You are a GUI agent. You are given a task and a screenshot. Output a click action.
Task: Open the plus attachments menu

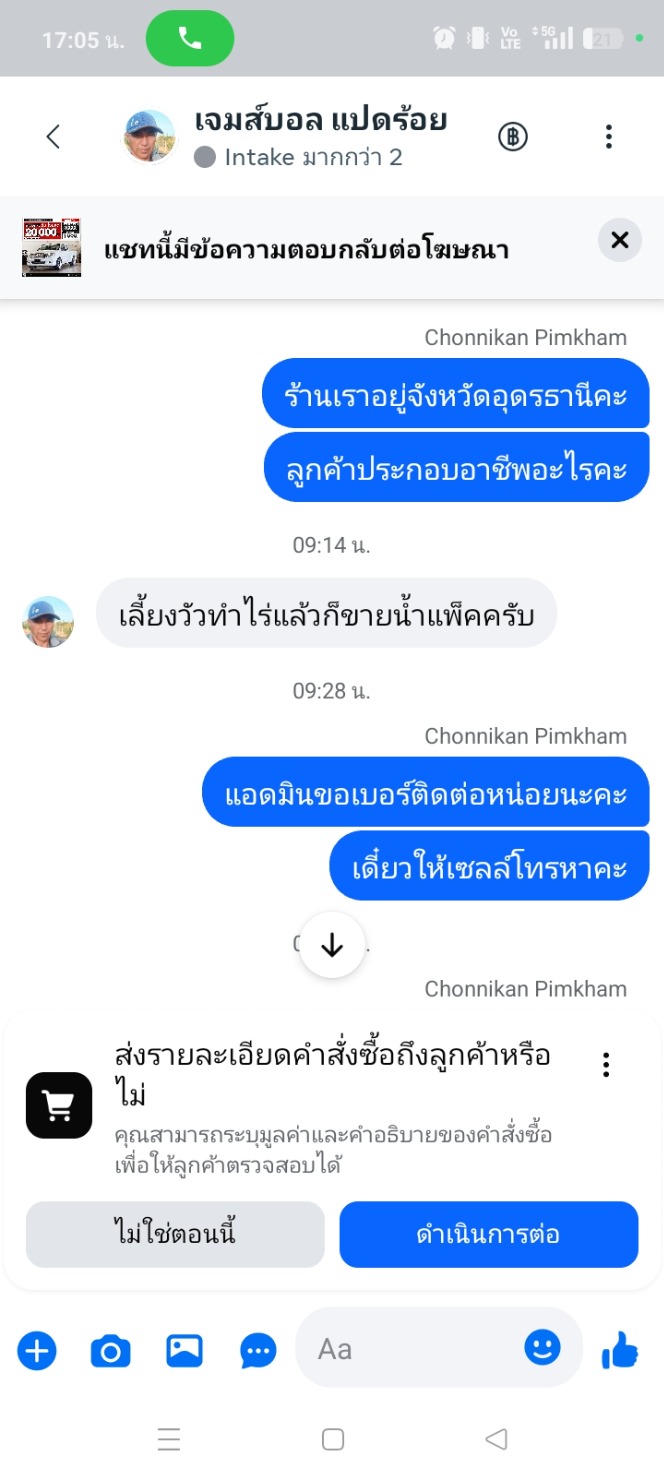click(x=37, y=1351)
